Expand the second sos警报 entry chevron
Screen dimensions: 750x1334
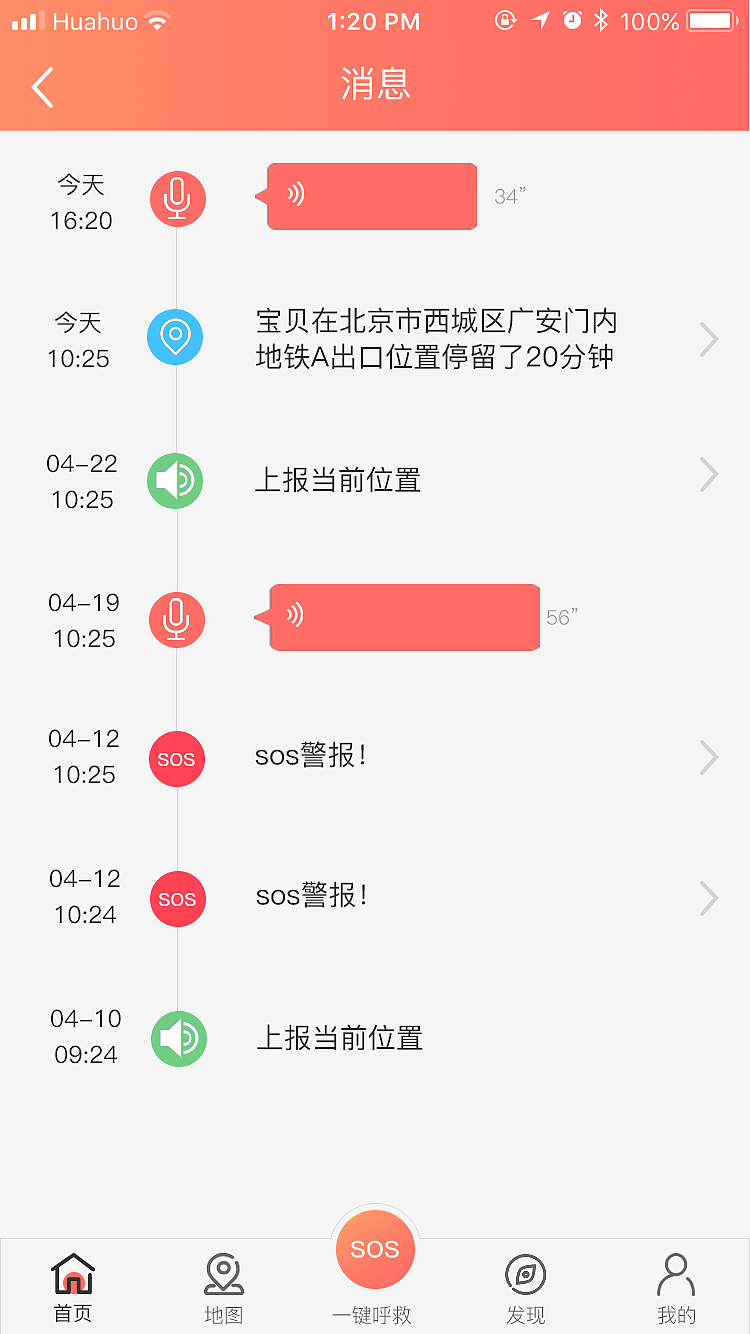709,898
